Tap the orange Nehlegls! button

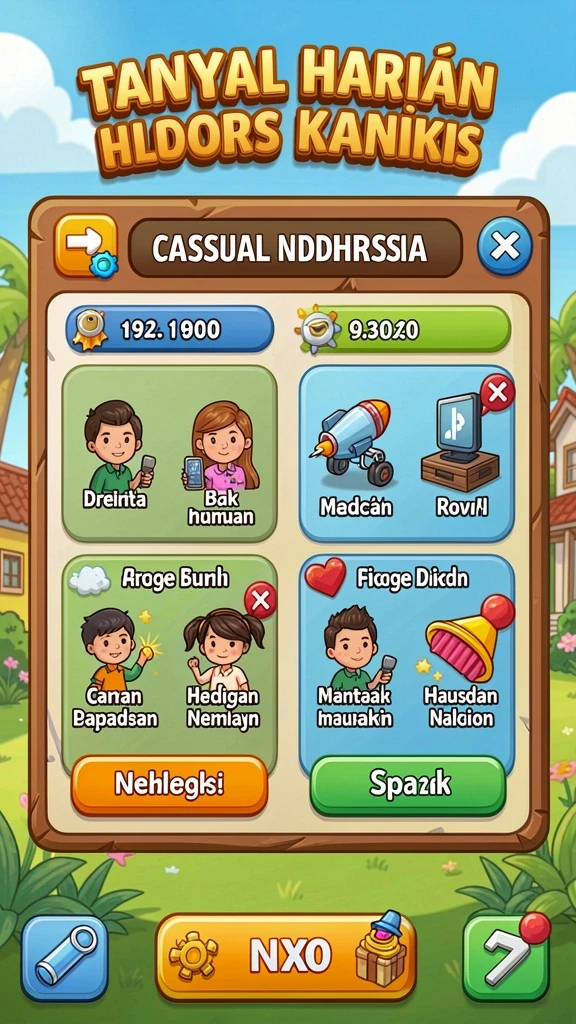[169, 786]
